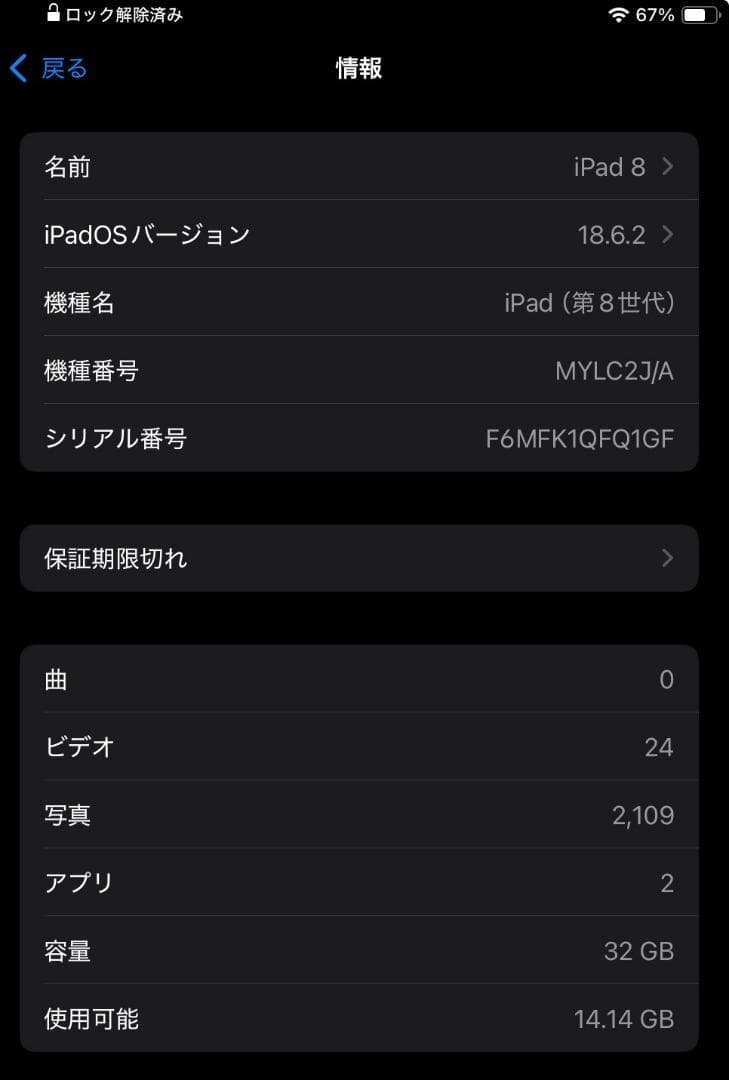
Task: Expand the 保証期限切れ warranty section
Action: tap(360, 558)
